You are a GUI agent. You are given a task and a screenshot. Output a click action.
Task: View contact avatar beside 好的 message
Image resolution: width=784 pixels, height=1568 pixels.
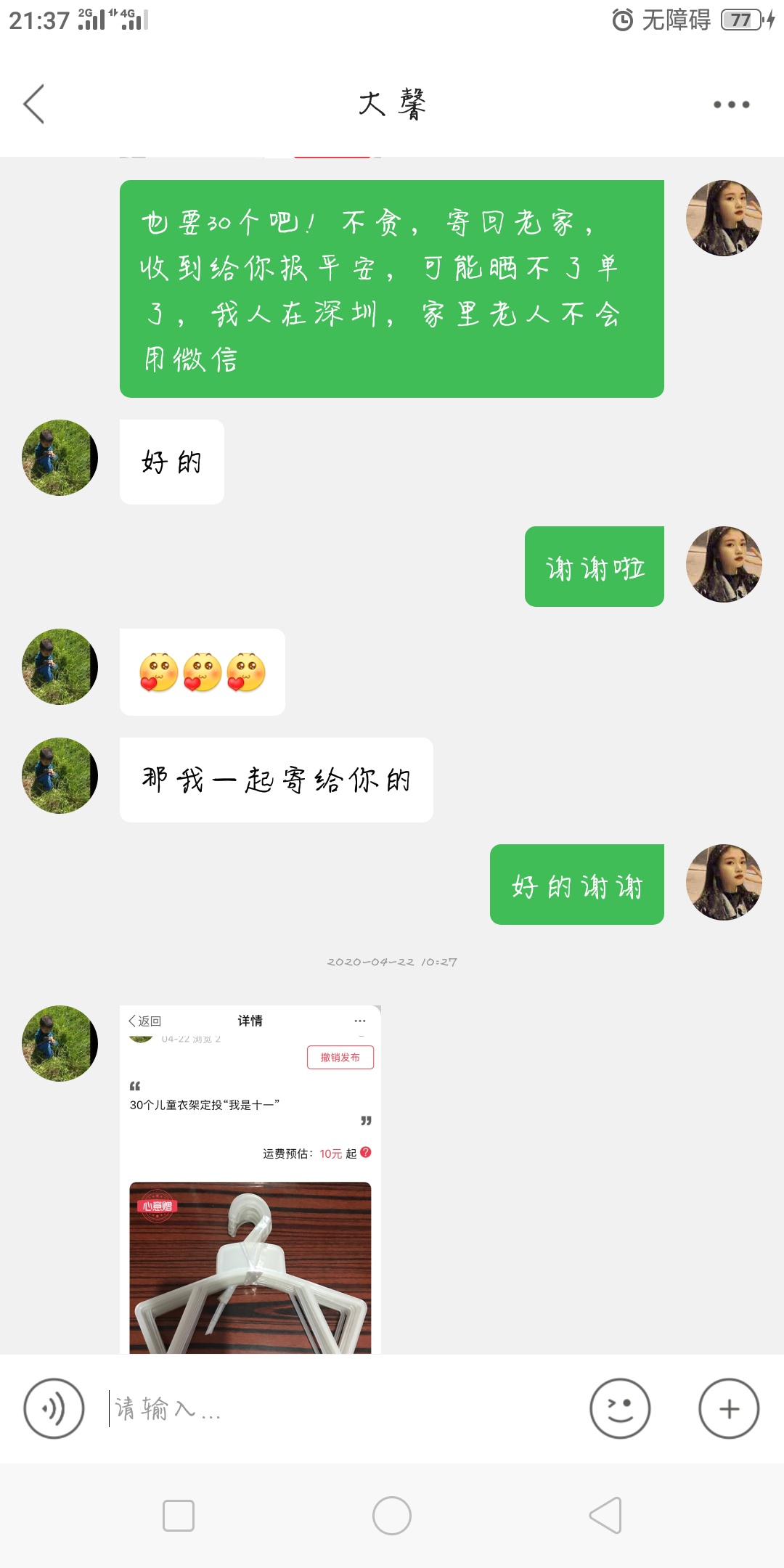tap(60, 458)
